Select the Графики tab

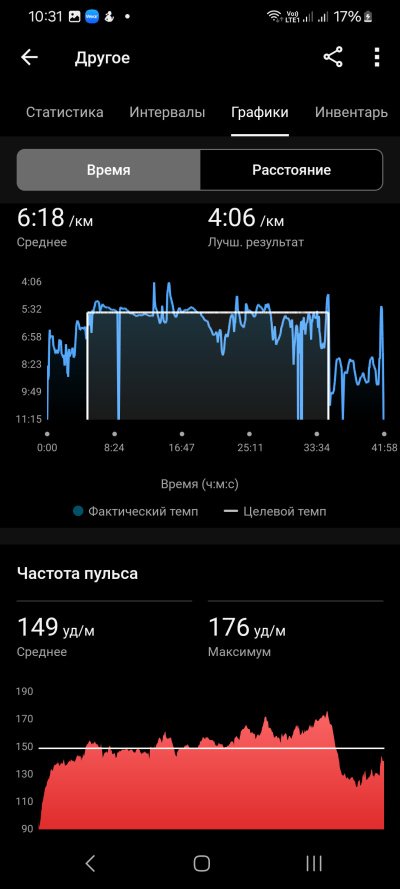[259, 112]
